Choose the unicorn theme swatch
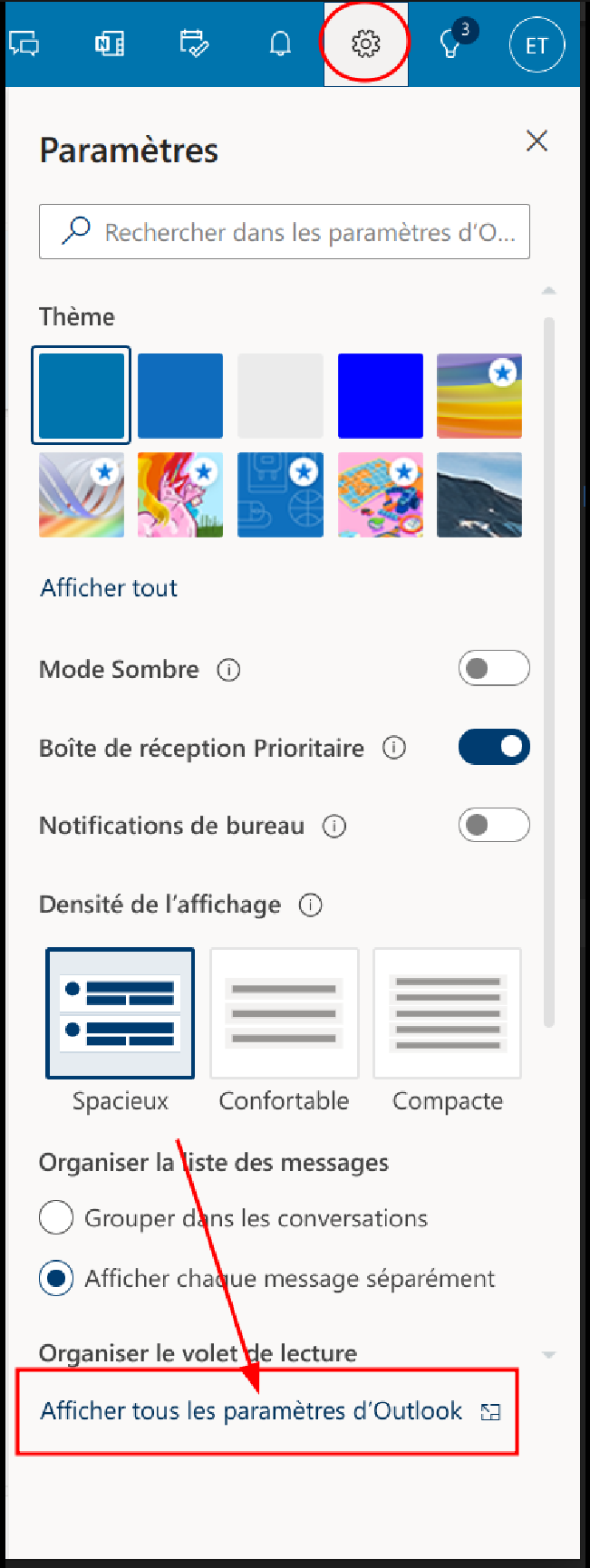This screenshot has width=590, height=1568. click(180, 495)
